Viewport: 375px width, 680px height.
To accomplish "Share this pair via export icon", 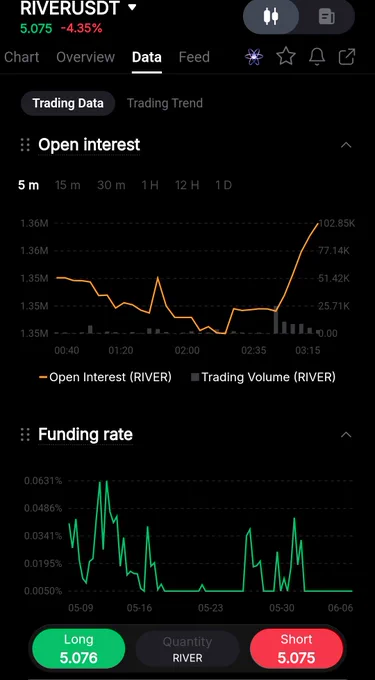I will coord(347,57).
